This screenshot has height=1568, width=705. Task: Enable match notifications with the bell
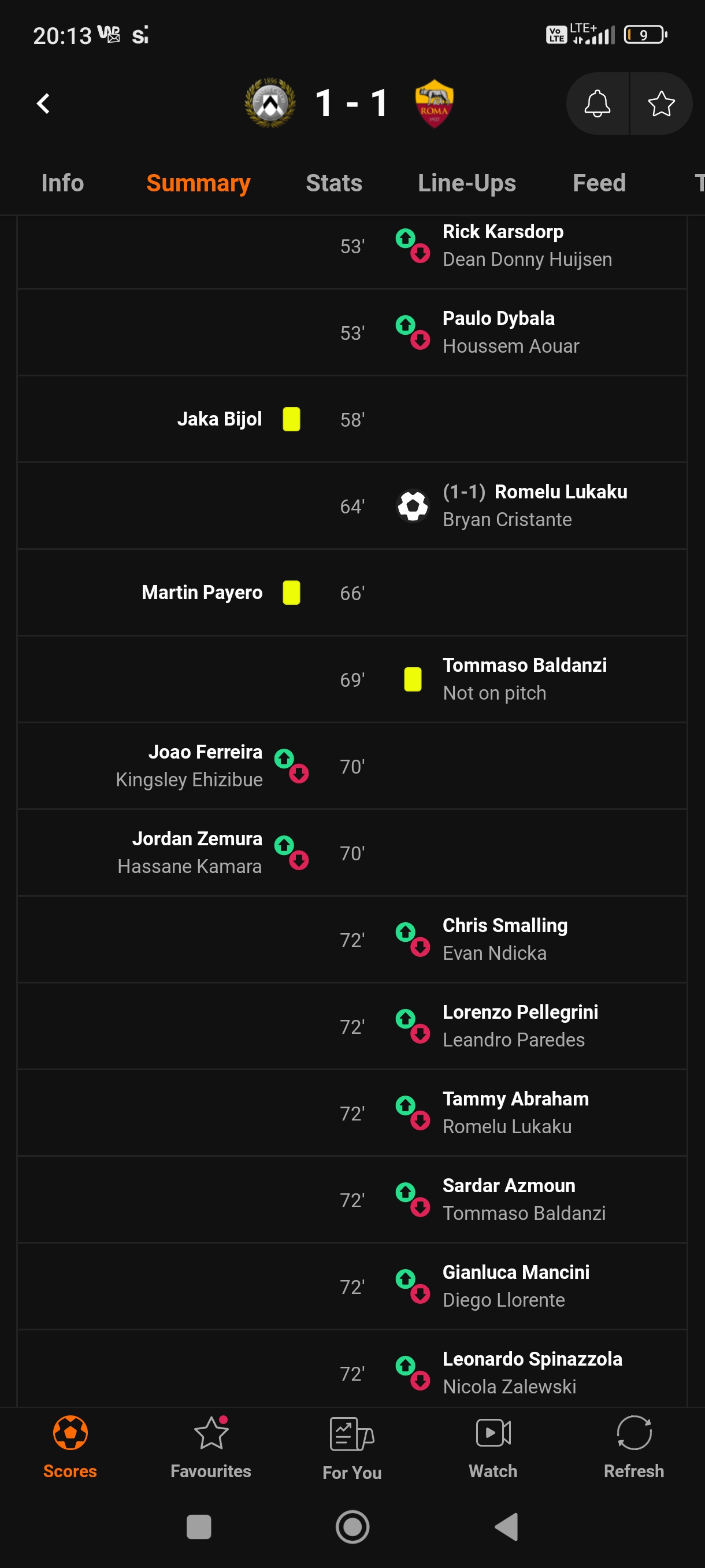(597, 103)
